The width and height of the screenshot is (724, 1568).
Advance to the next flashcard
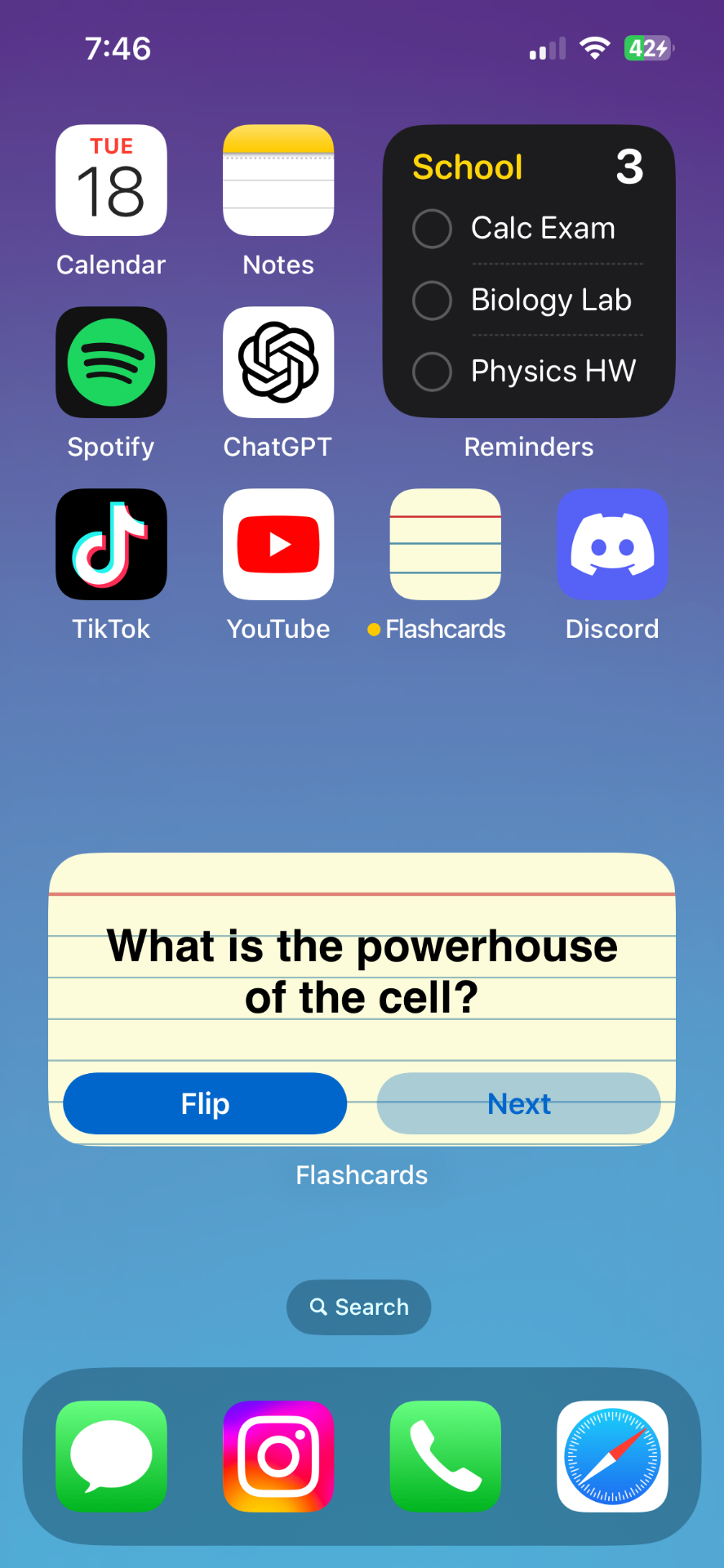coord(519,1103)
